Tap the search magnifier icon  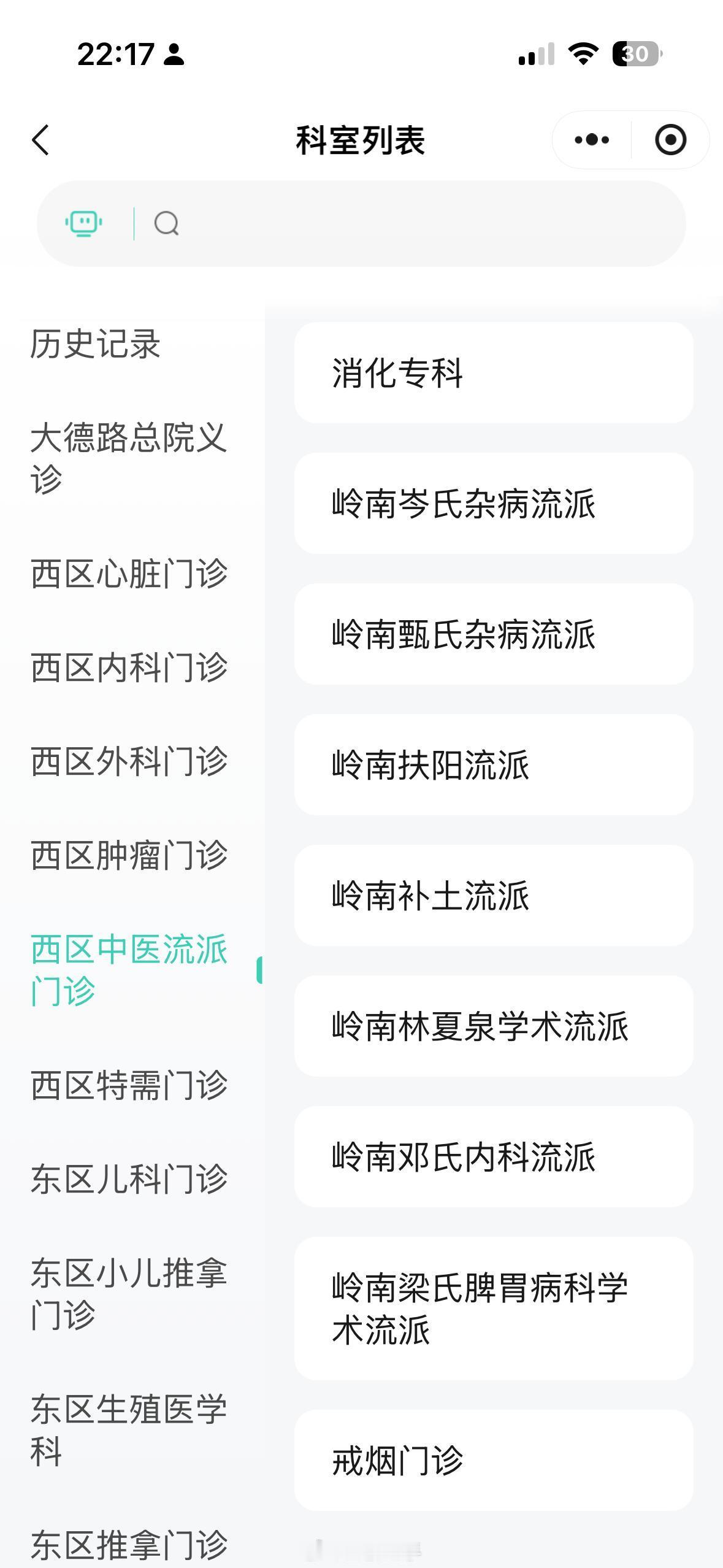167,223
